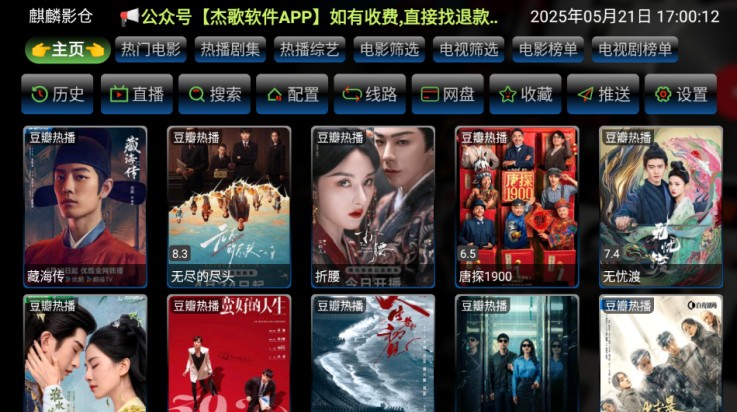Viewport: 737px width, 412px height.
Task: Open watch 历史 button
Action: click(x=57, y=94)
